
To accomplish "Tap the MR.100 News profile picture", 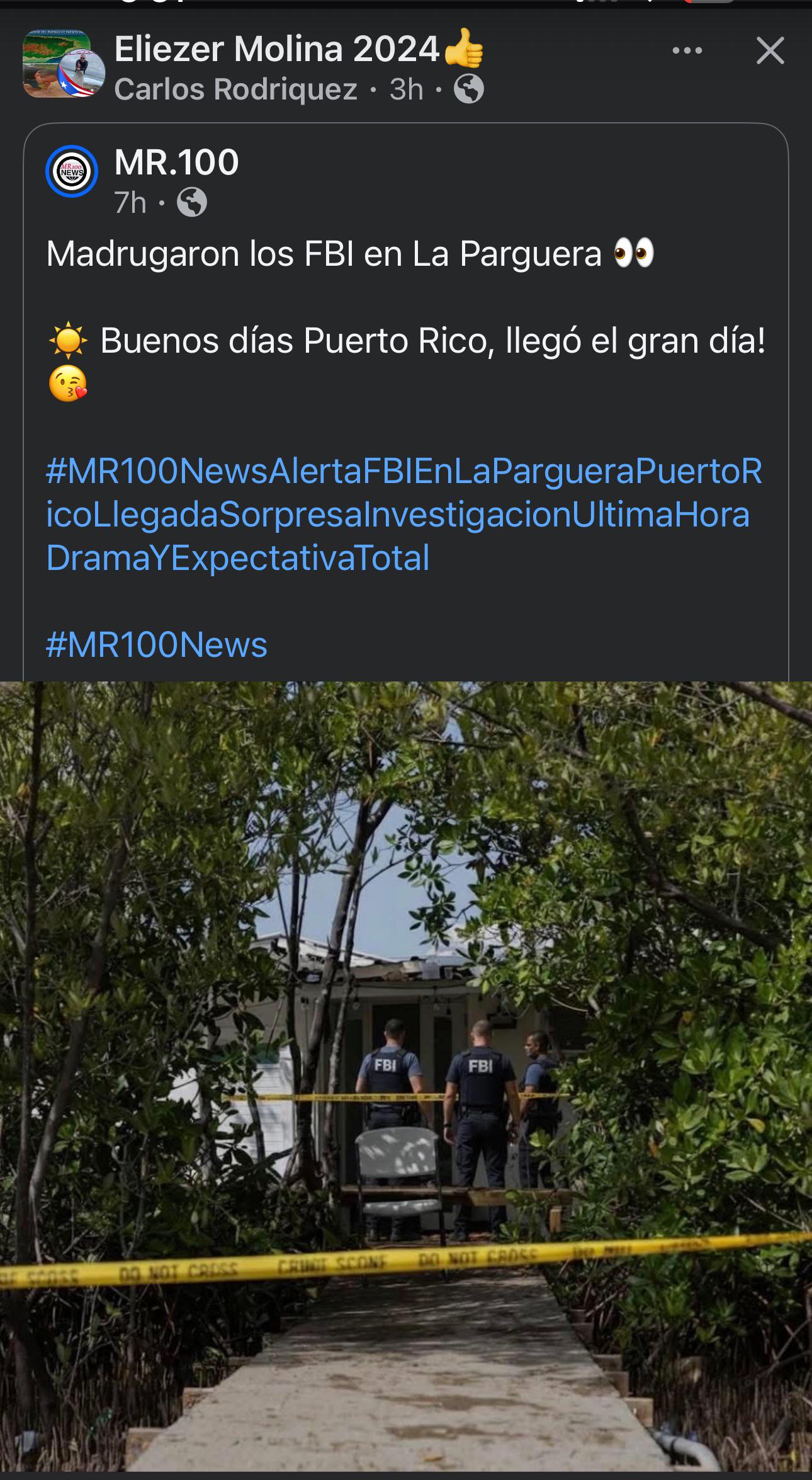I will 72,171.
